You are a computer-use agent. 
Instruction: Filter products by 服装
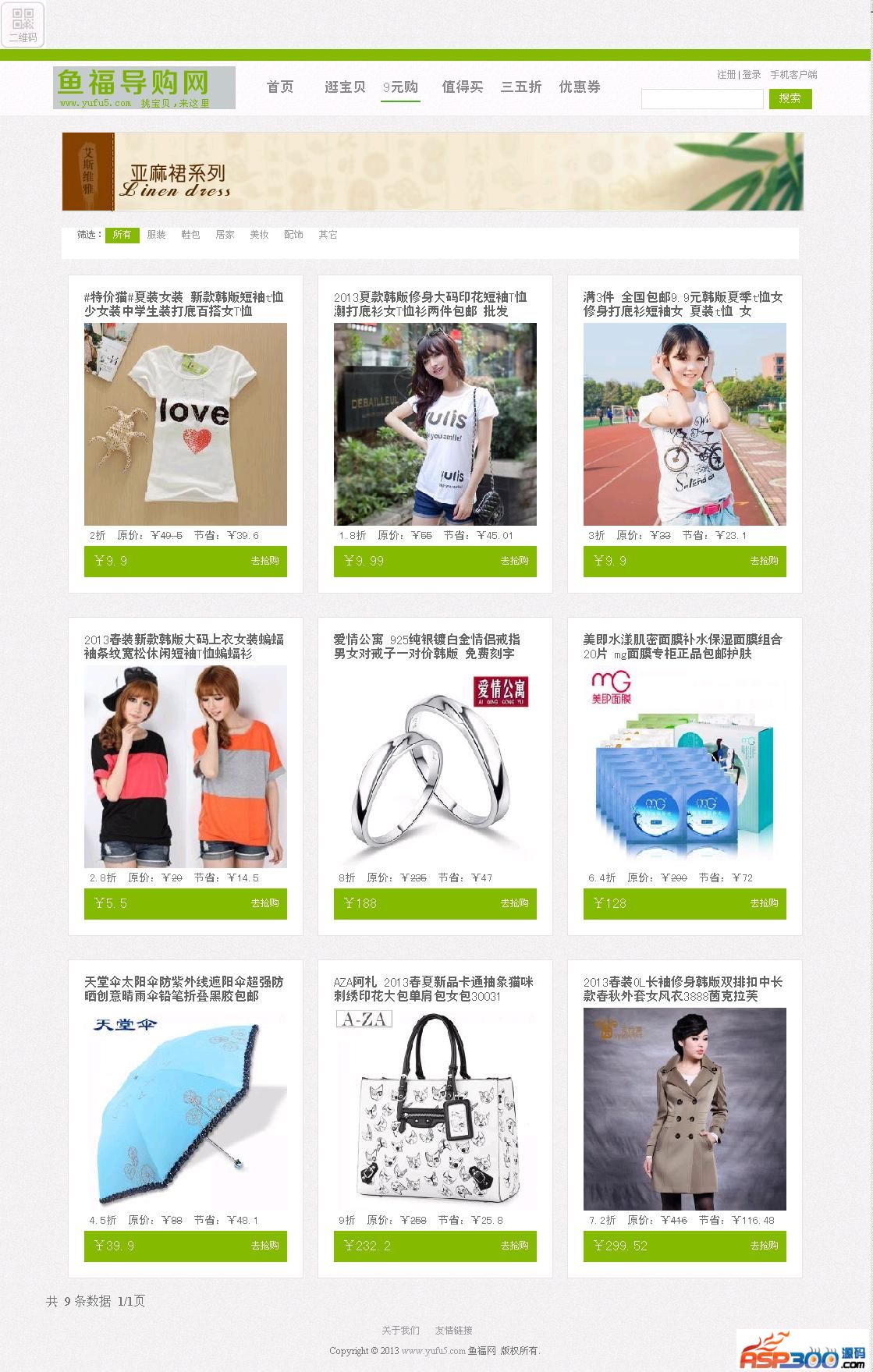pyautogui.click(x=156, y=235)
